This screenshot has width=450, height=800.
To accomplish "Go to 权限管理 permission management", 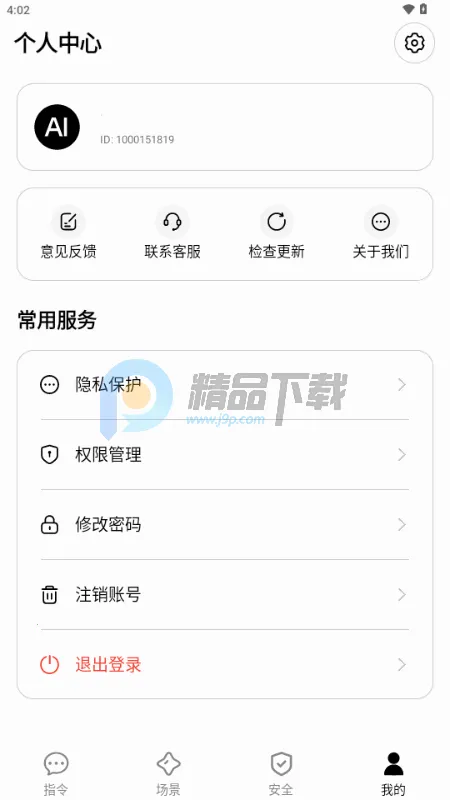I will 225,455.
